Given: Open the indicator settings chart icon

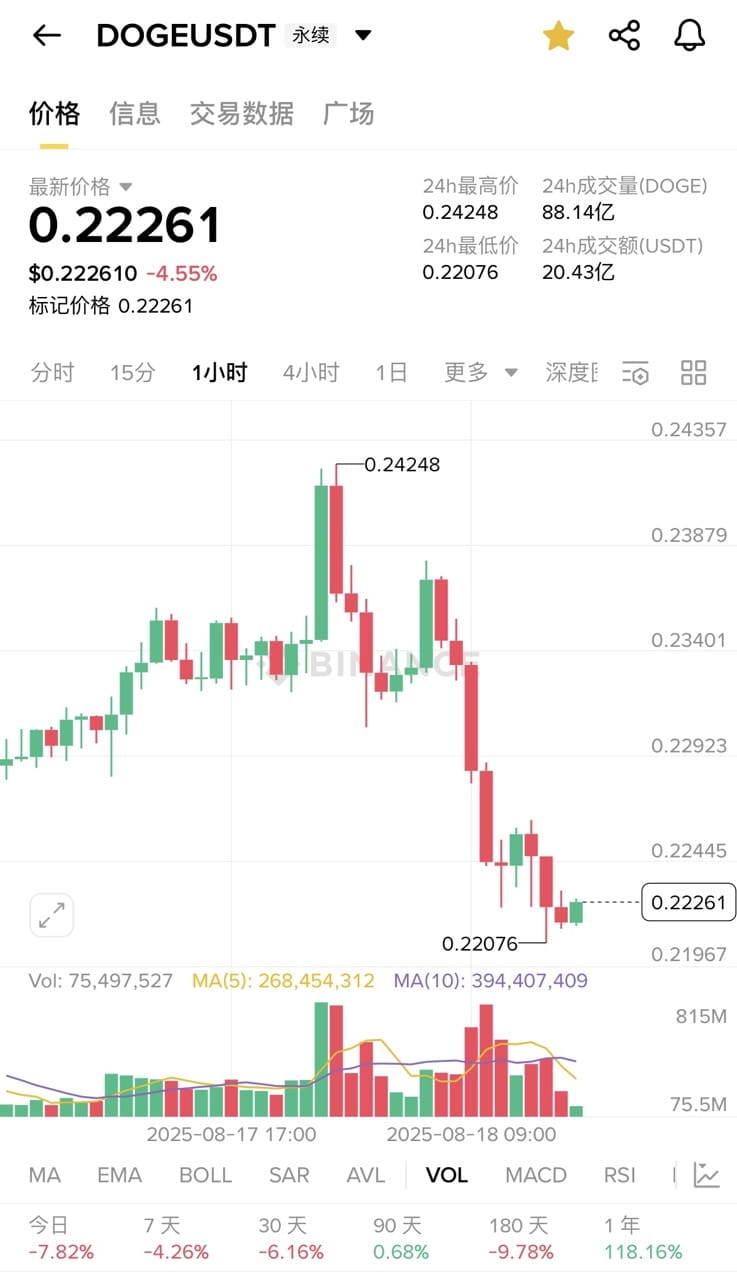Looking at the screenshot, I should 707,1175.
